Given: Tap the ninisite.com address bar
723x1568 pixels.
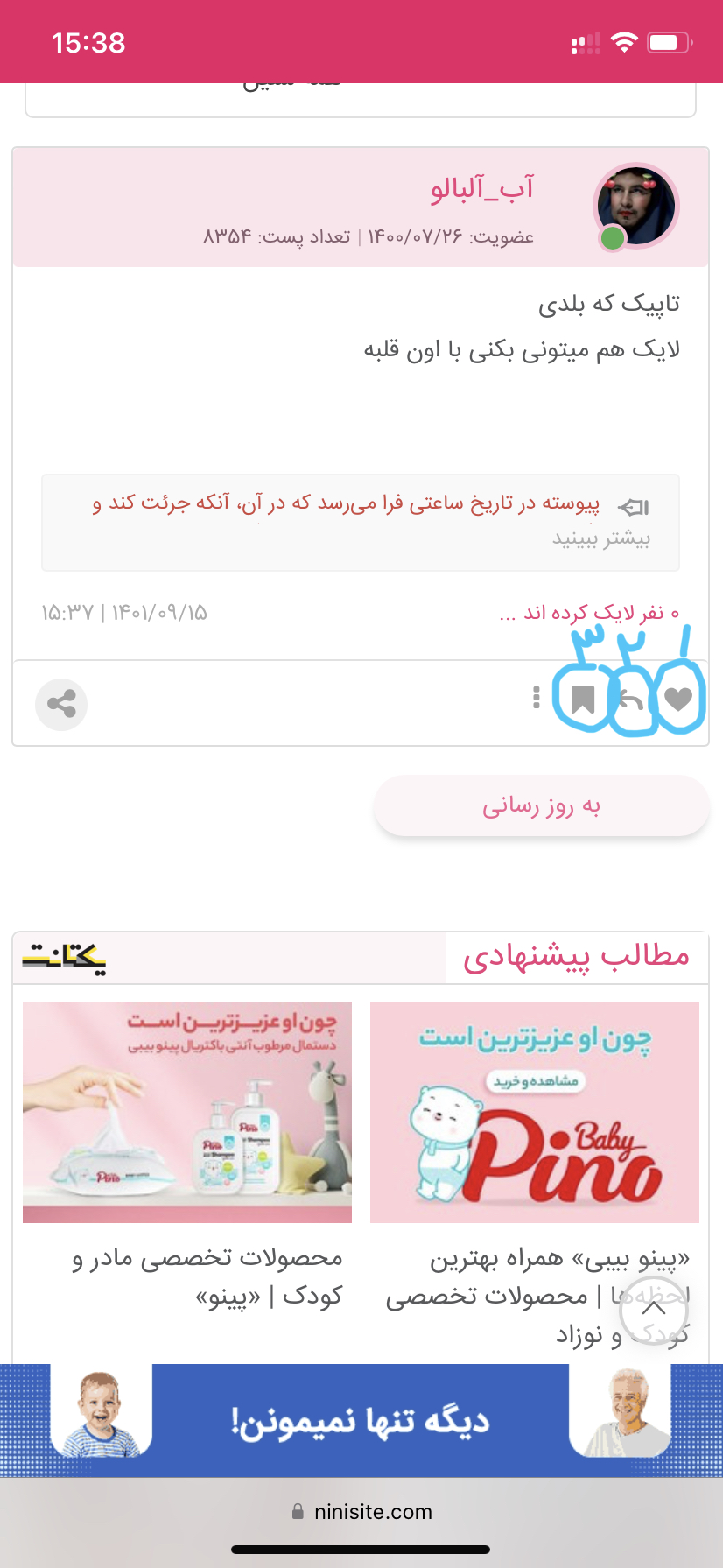Looking at the screenshot, I should 361,1512.
